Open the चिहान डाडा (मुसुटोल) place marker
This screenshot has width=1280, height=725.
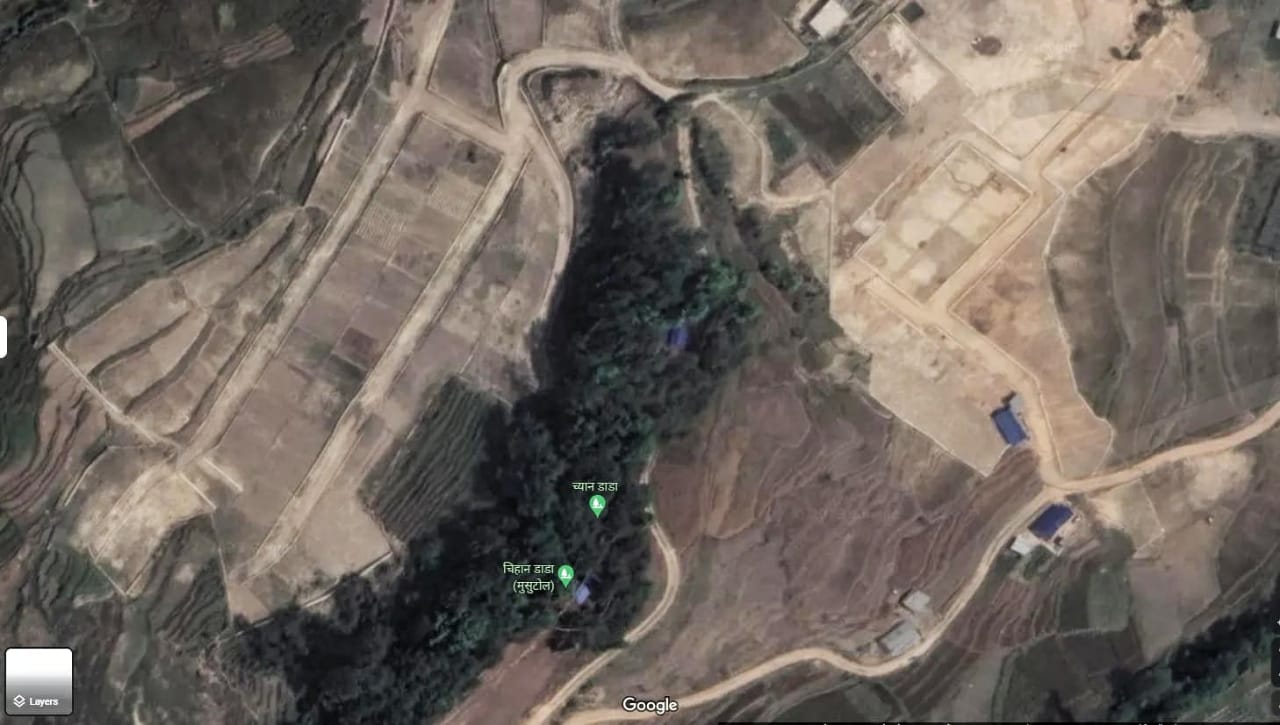pos(565,575)
